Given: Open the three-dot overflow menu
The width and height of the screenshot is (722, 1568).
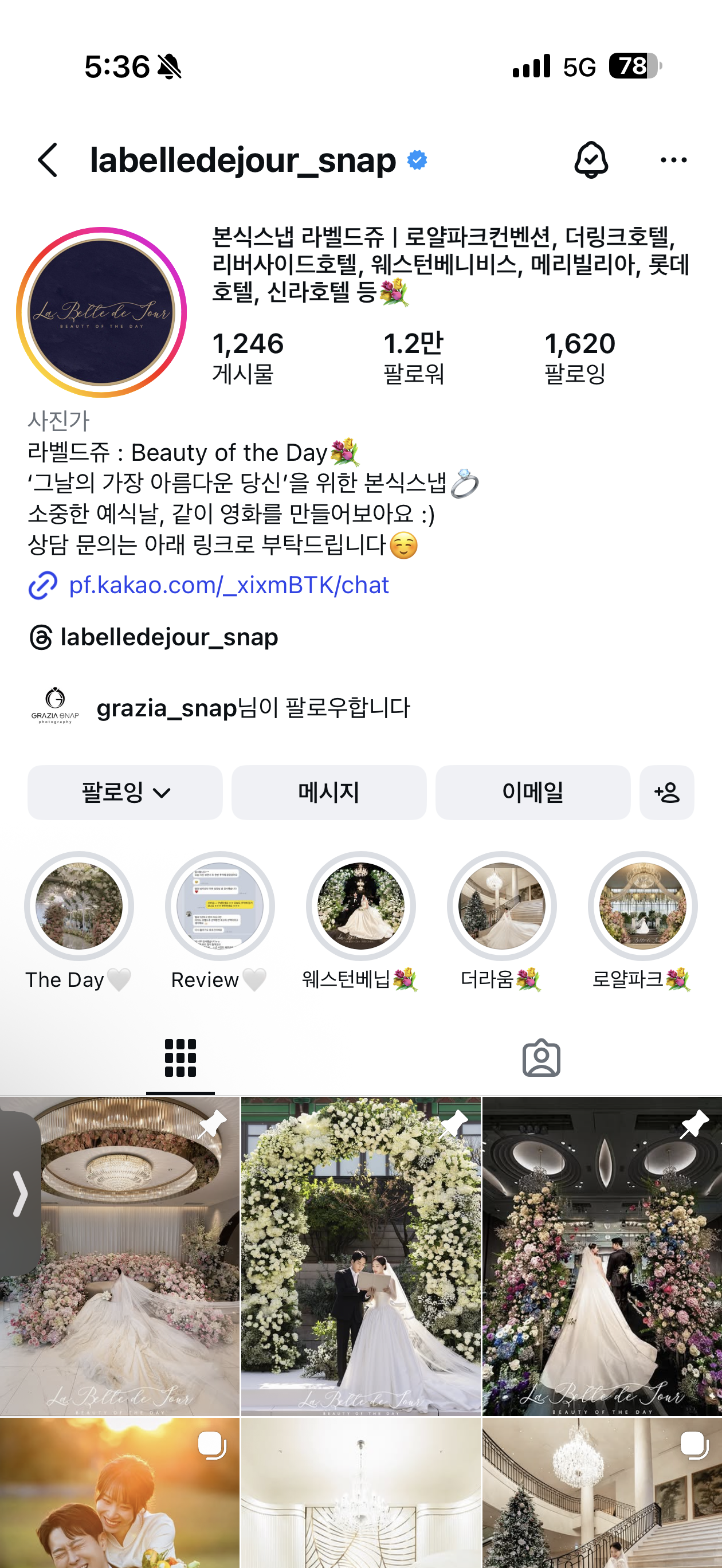Looking at the screenshot, I should (673, 160).
